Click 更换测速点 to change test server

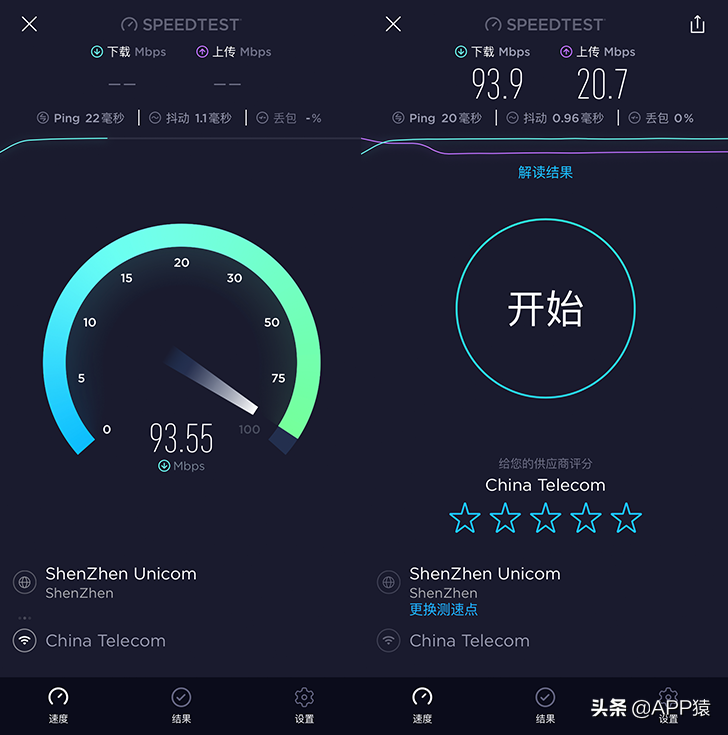pyautogui.click(x=443, y=609)
